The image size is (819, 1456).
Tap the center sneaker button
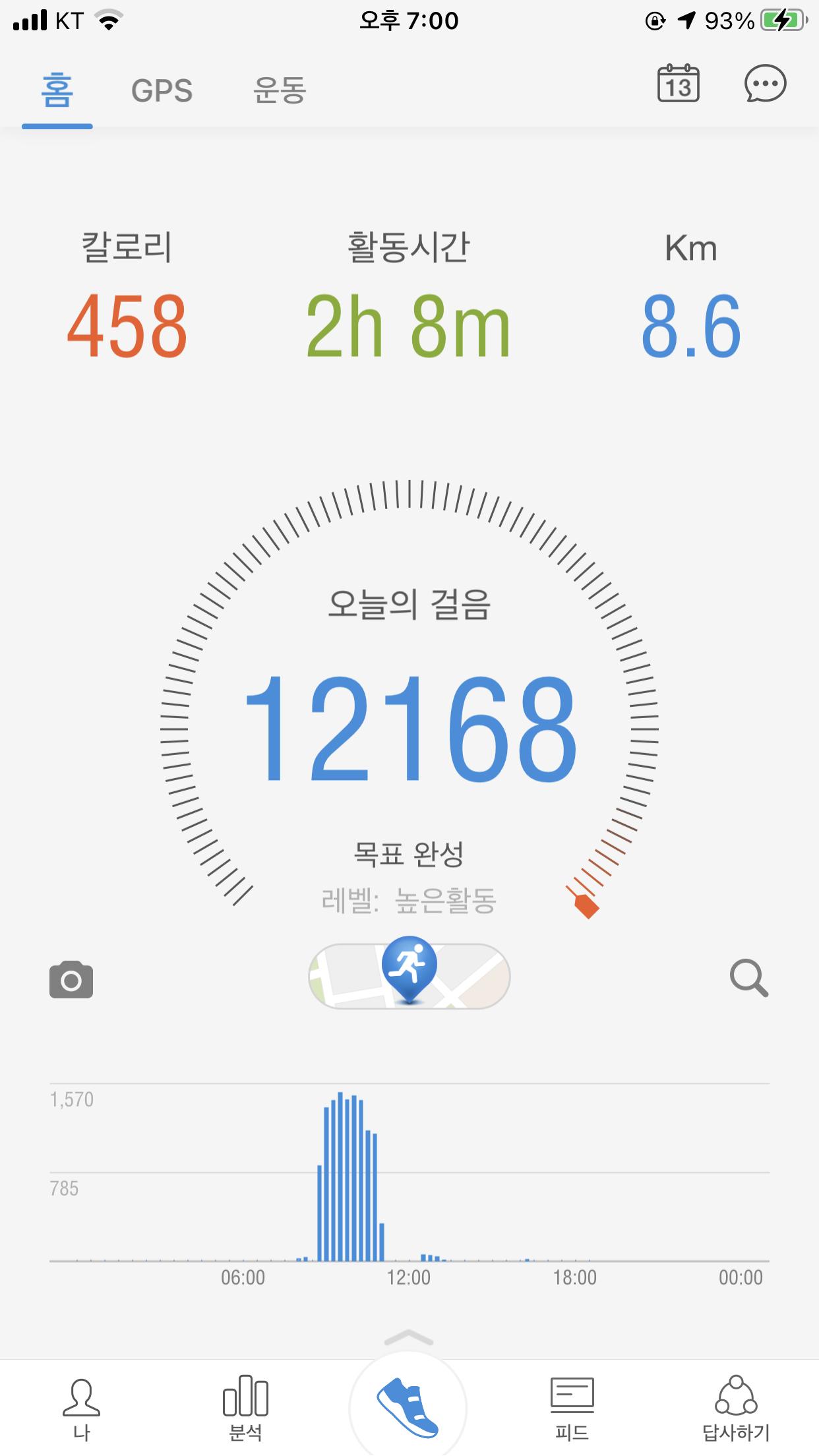pyautogui.click(x=408, y=1408)
